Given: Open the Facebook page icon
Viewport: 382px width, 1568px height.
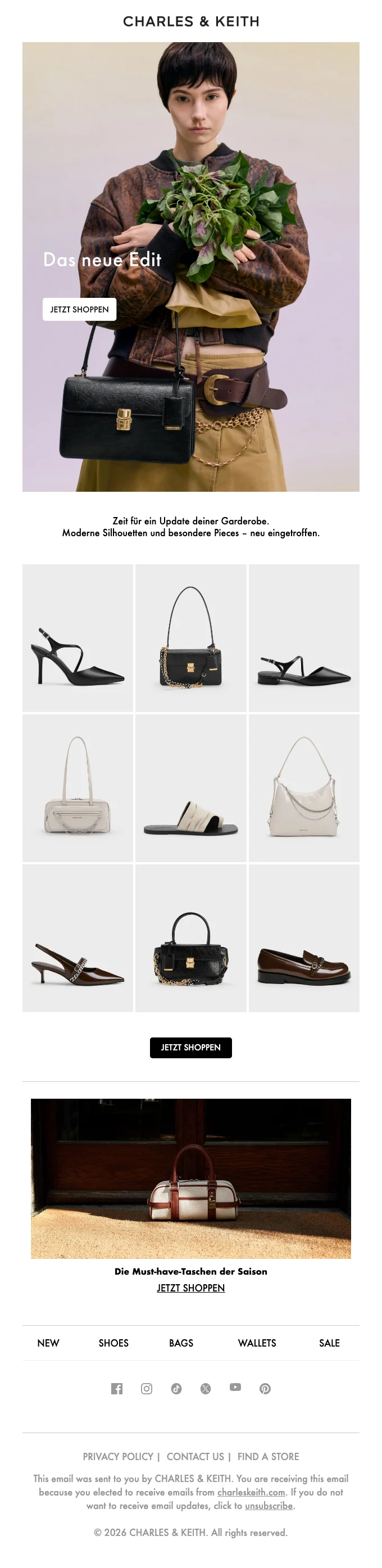Looking at the screenshot, I should 117,1388.
